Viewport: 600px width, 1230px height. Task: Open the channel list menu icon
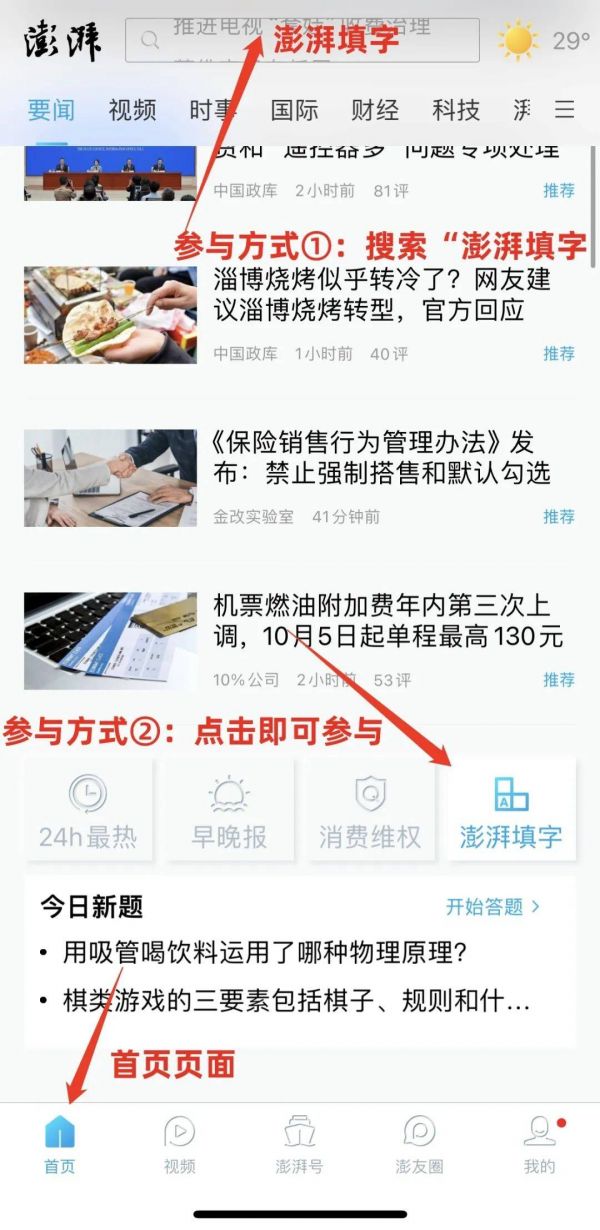565,110
